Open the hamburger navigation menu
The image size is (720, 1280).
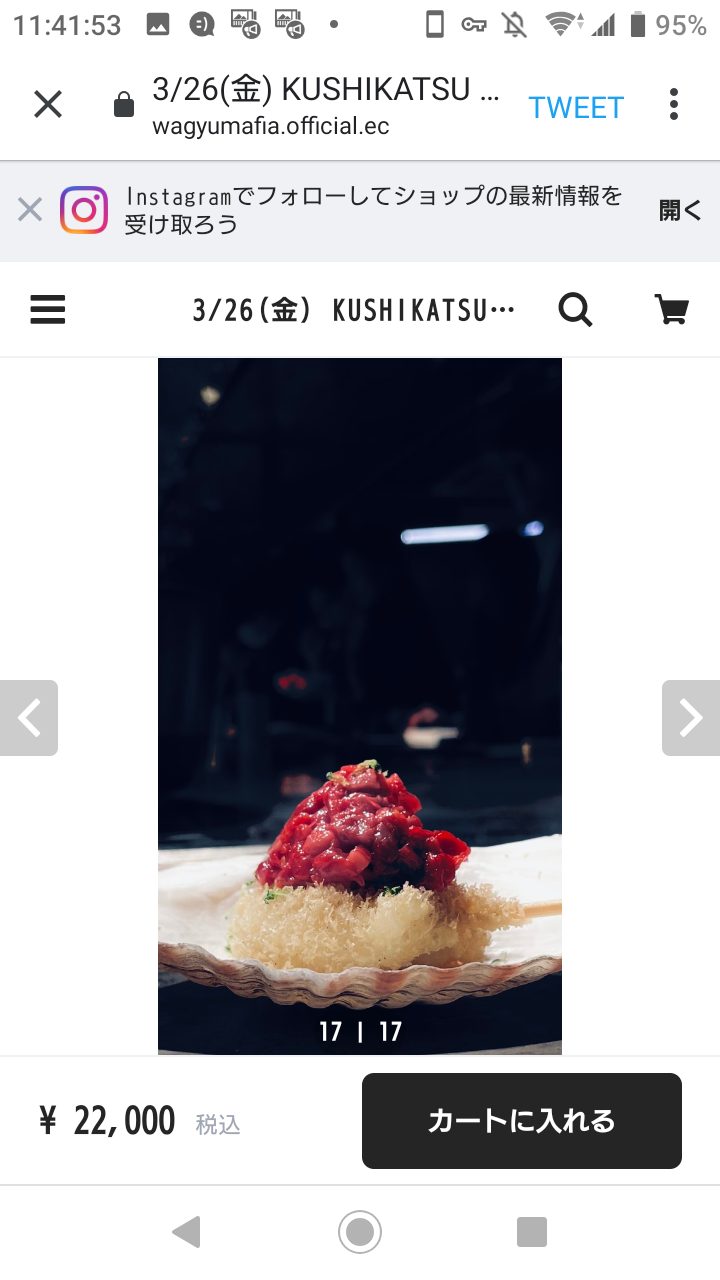(48, 310)
